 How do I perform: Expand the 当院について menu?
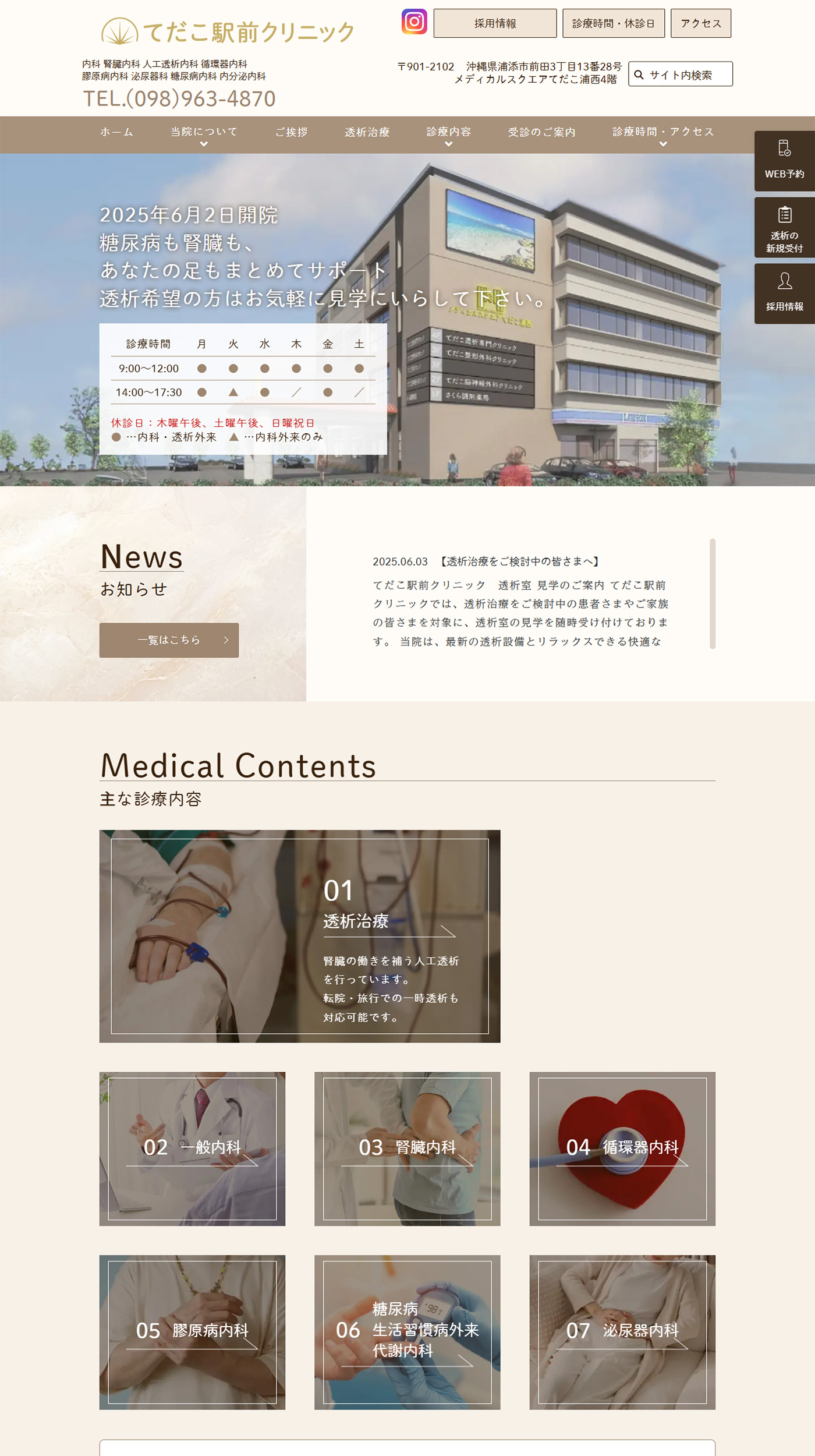click(x=204, y=133)
